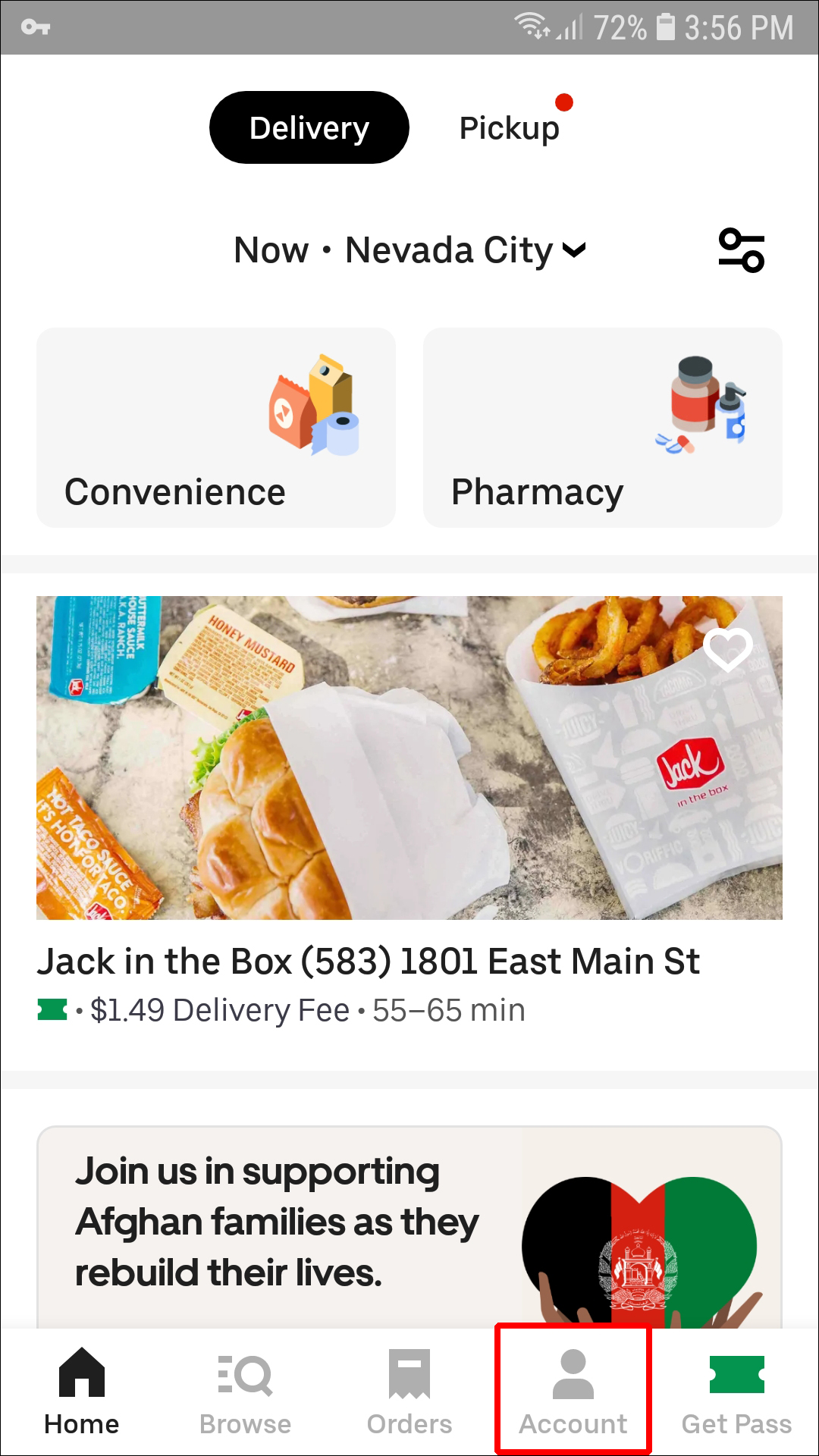Screen dimensions: 819x1456
Task: Open the Account tab
Action: (573, 1392)
